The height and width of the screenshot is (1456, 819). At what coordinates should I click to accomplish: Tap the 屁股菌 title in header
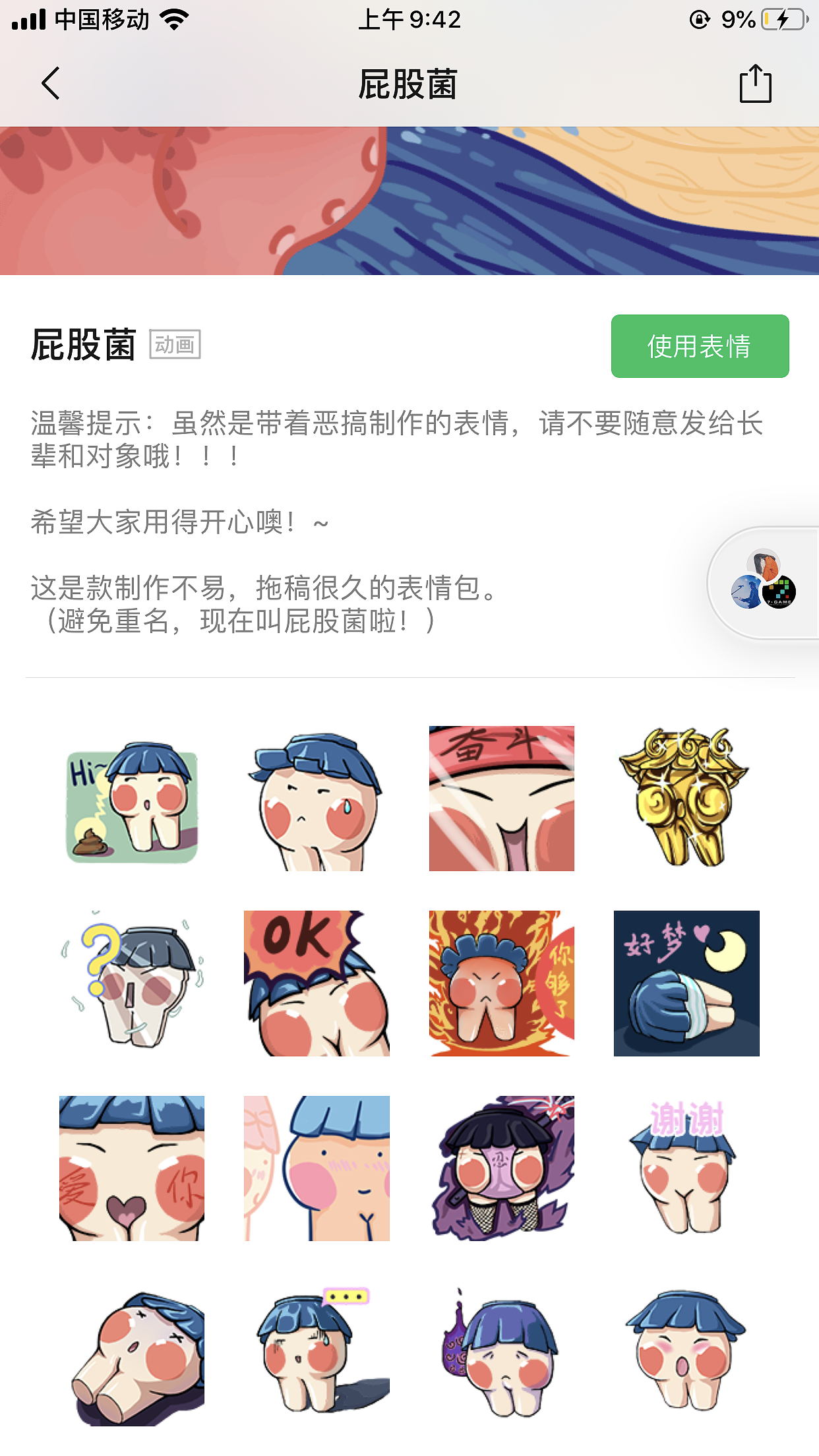point(409,84)
